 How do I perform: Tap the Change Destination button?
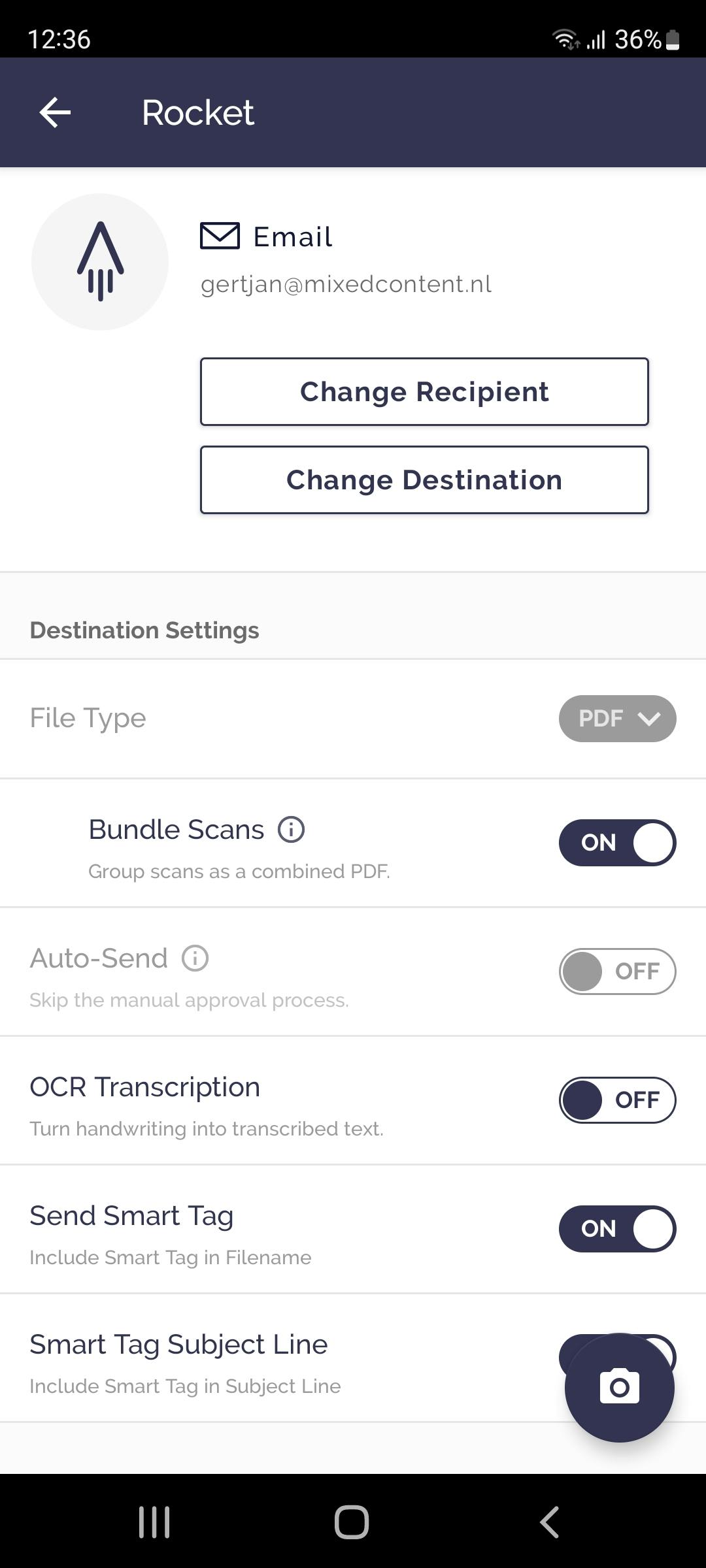point(424,480)
